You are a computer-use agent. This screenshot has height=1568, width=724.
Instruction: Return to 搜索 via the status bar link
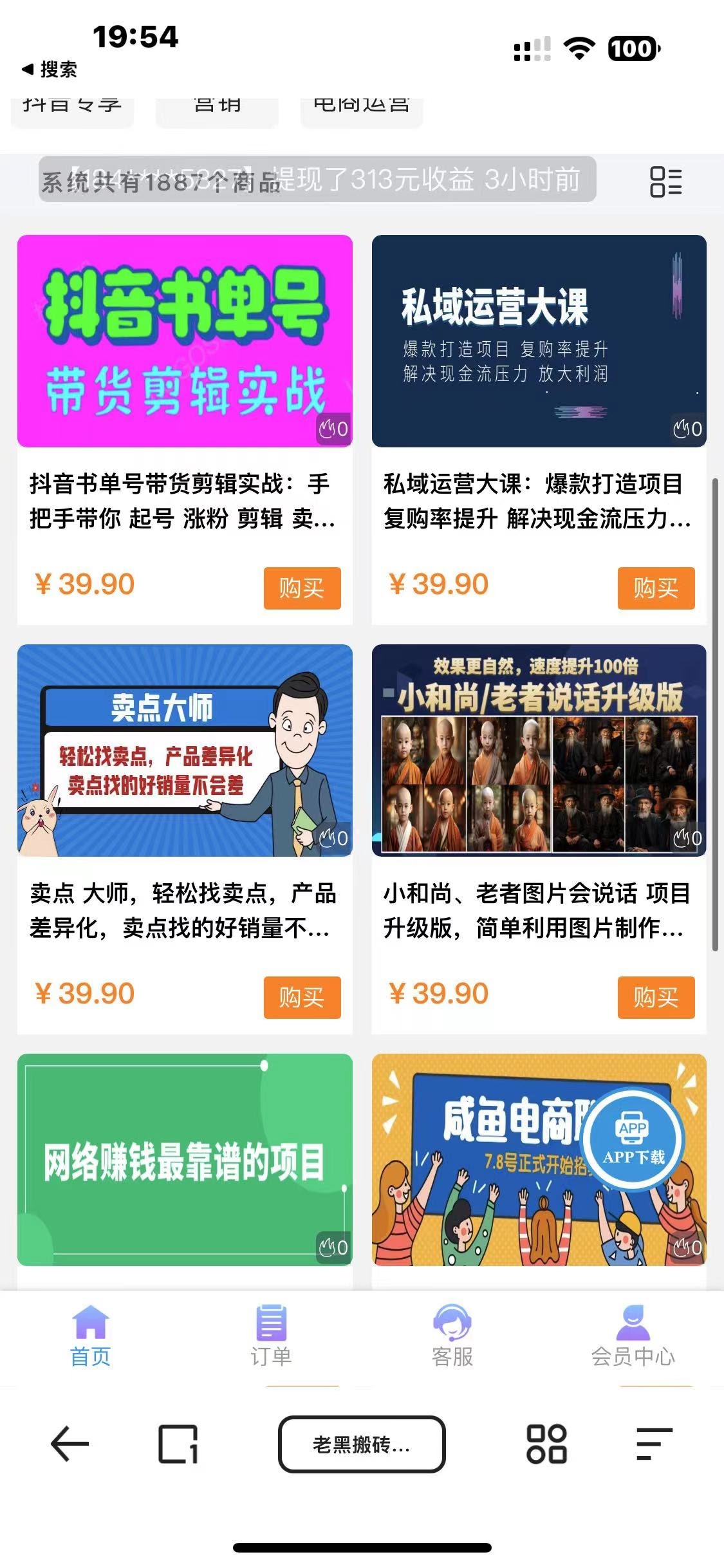pos(50,70)
